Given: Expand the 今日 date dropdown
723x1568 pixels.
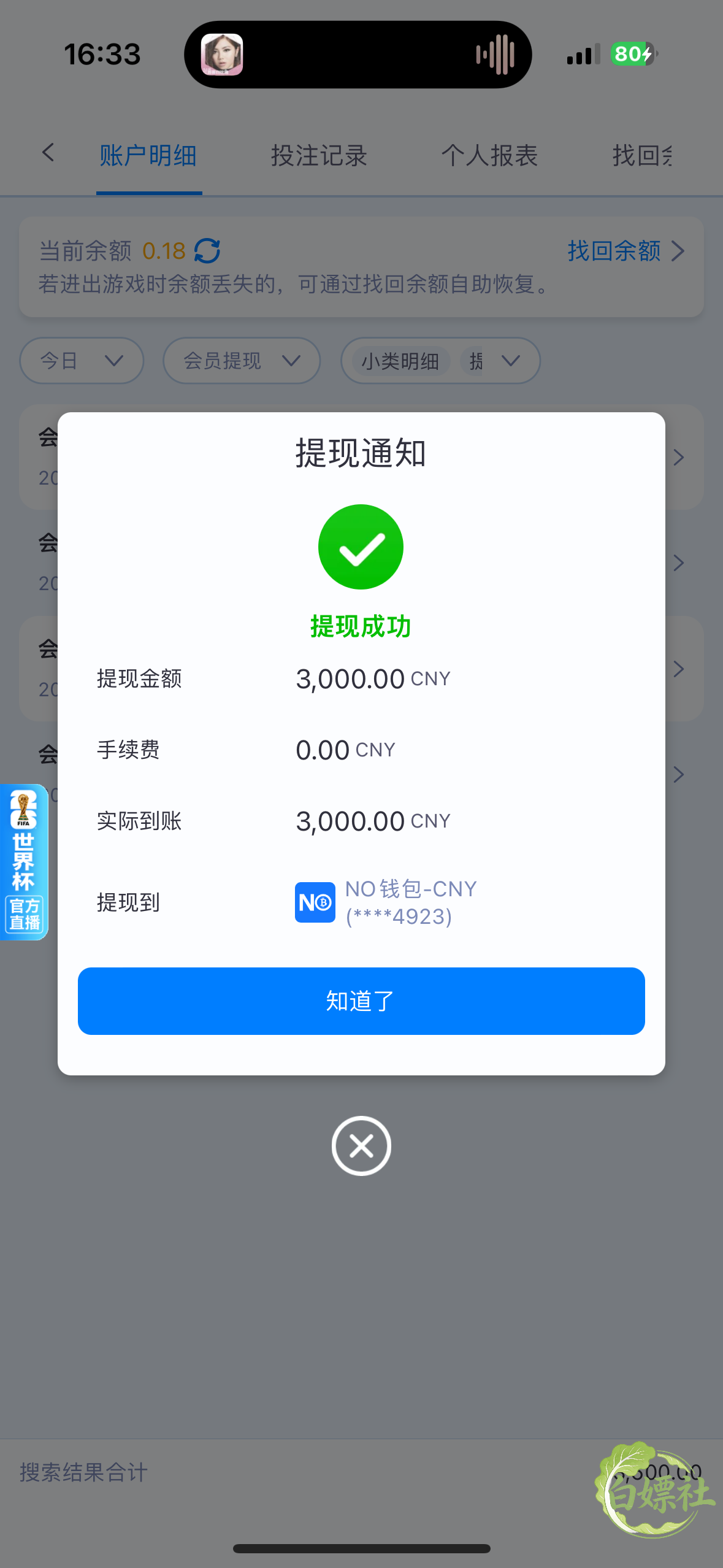Looking at the screenshot, I should click(x=82, y=361).
